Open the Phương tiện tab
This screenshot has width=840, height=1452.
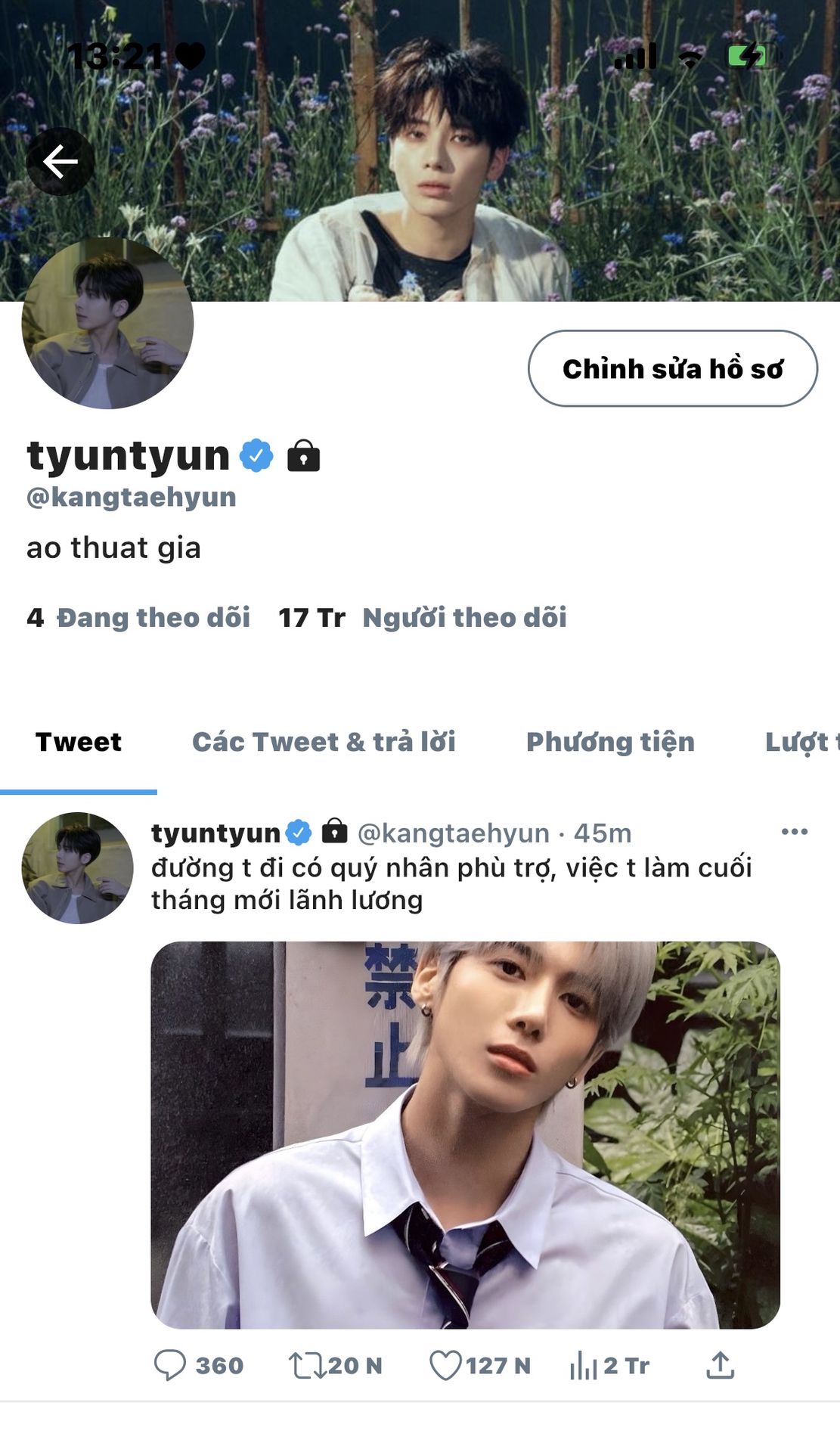[x=610, y=742]
